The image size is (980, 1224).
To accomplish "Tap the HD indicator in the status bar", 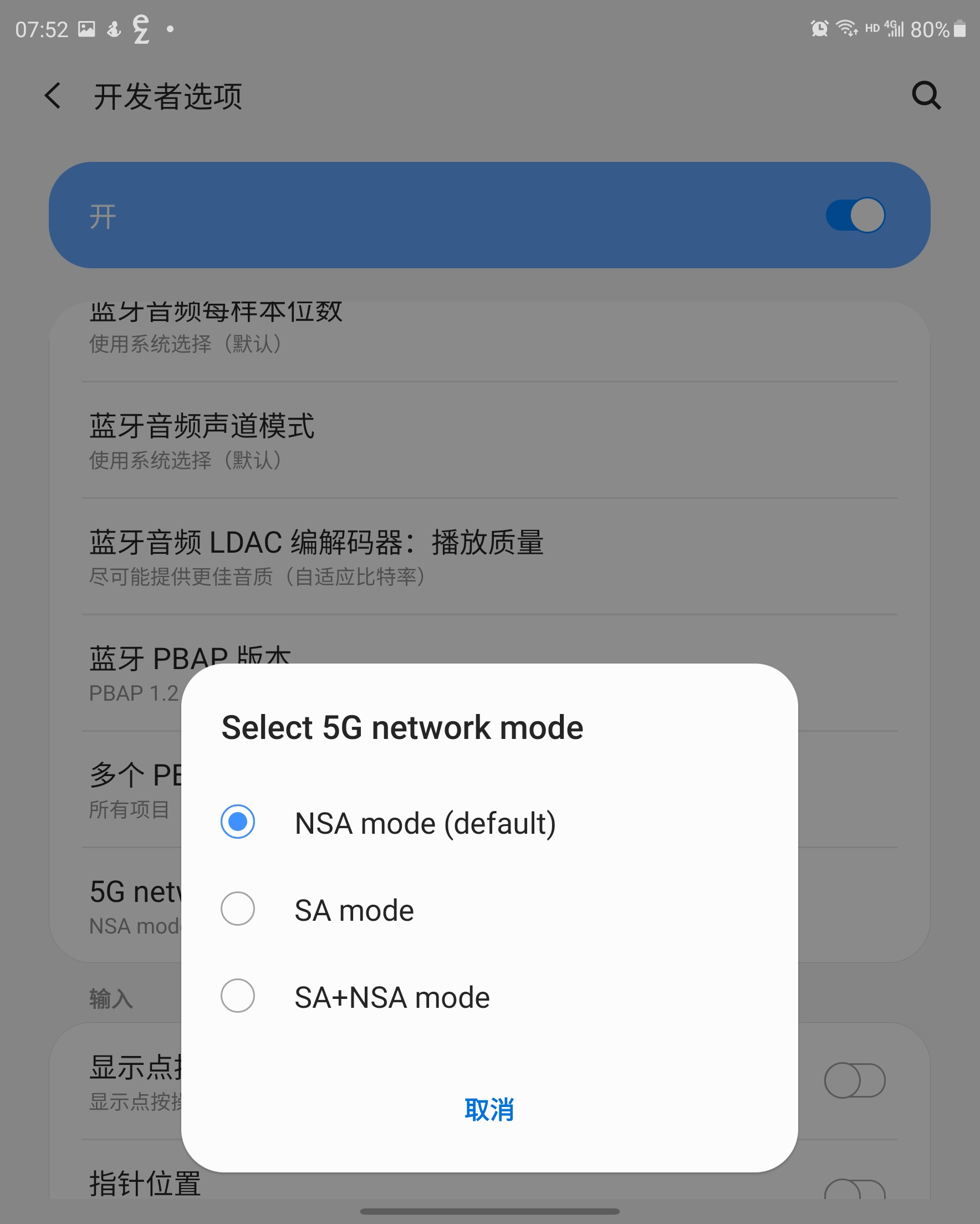I will point(872,29).
